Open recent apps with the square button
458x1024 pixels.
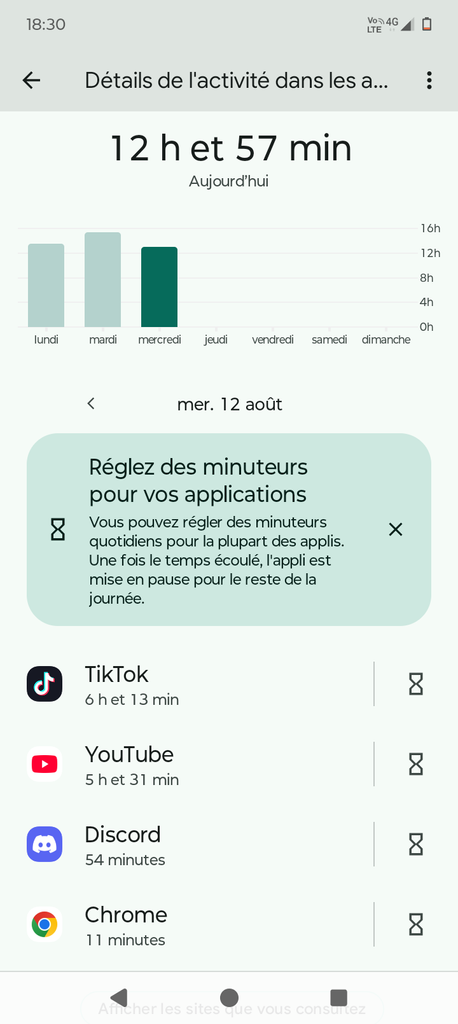pyautogui.click(x=338, y=997)
